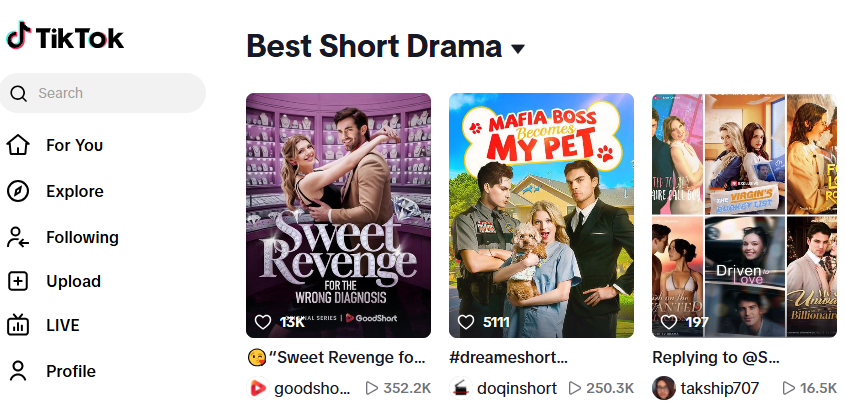Expand the Best Short Drama dropdown

[x=518, y=49]
